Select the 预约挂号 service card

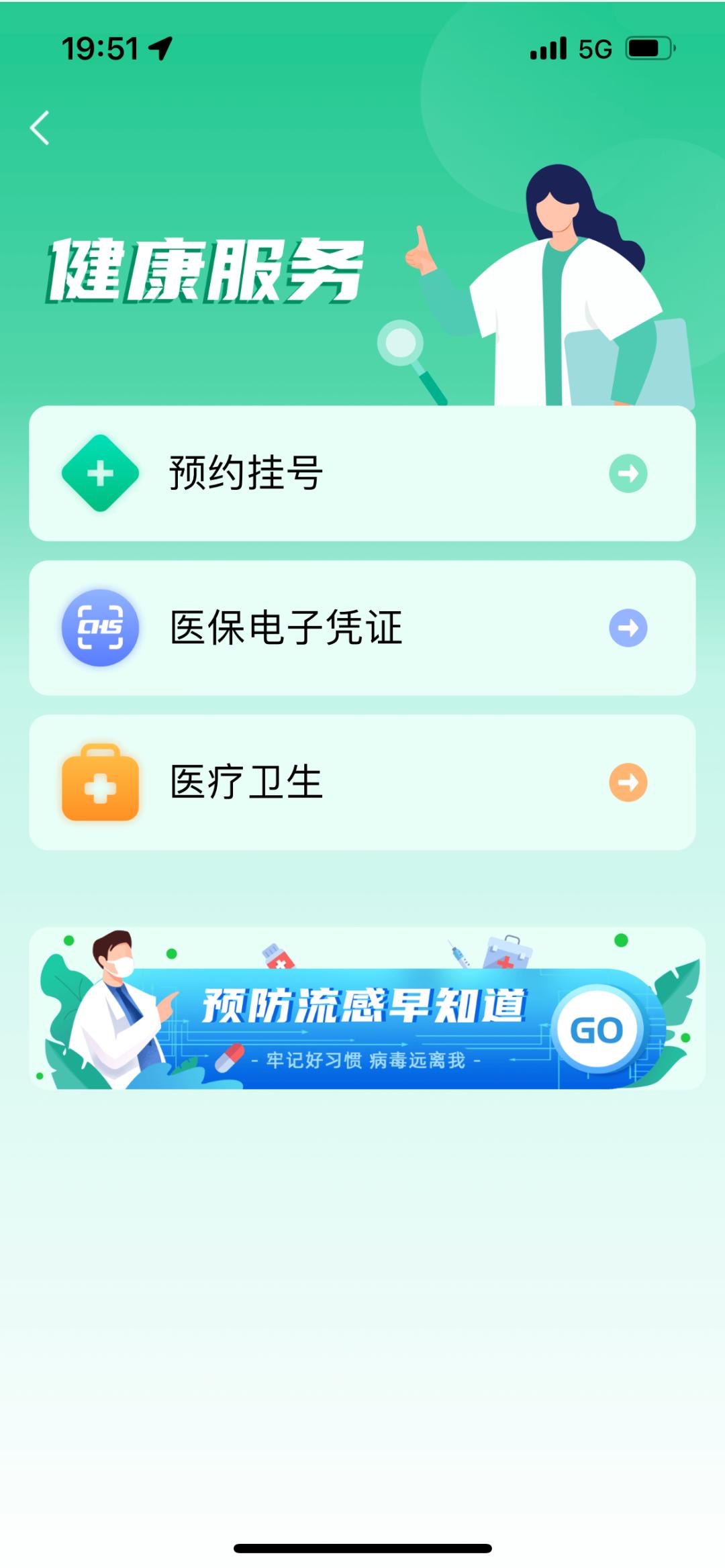362,474
